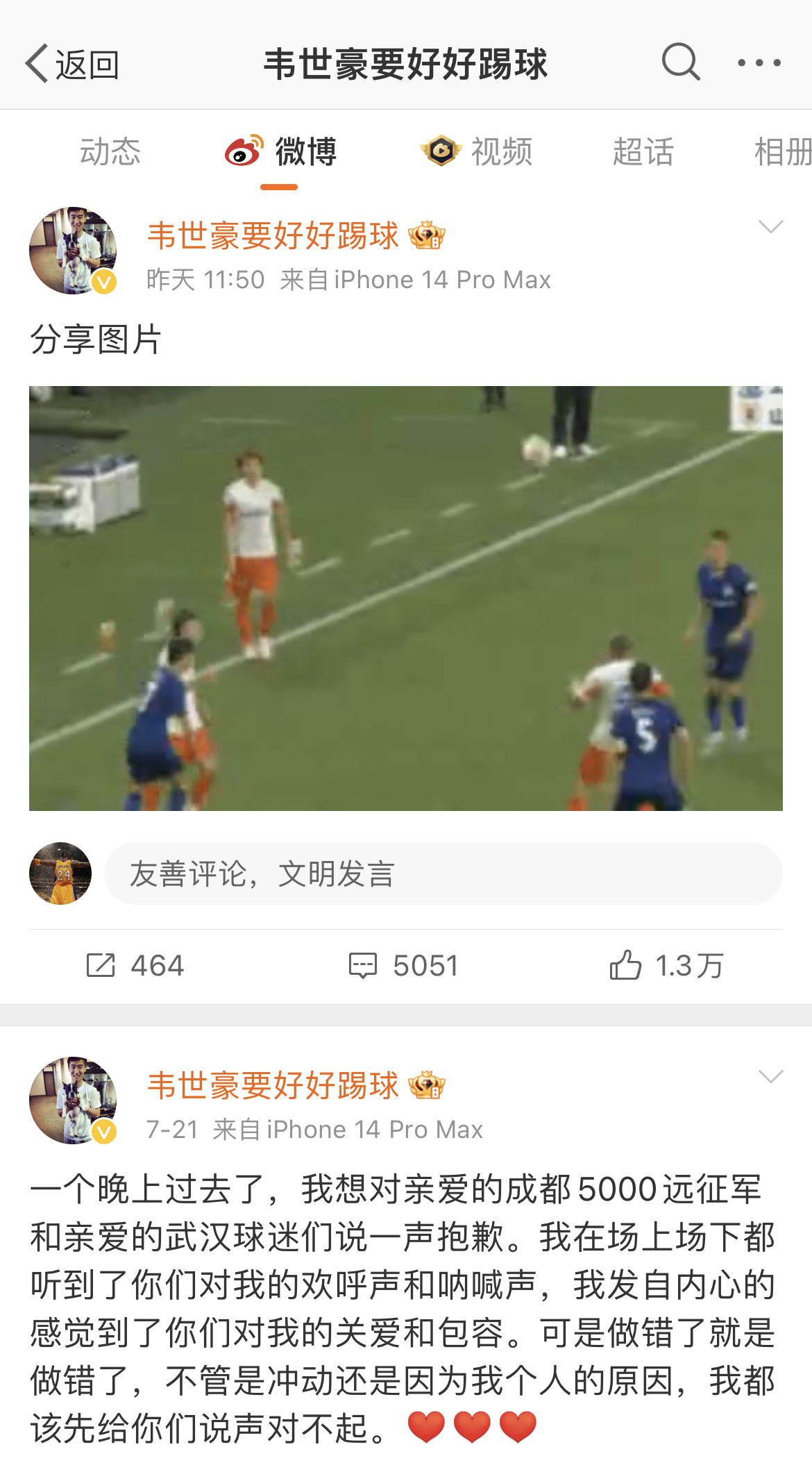
Task: Switch to the 相册 tab
Action: coord(783,151)
